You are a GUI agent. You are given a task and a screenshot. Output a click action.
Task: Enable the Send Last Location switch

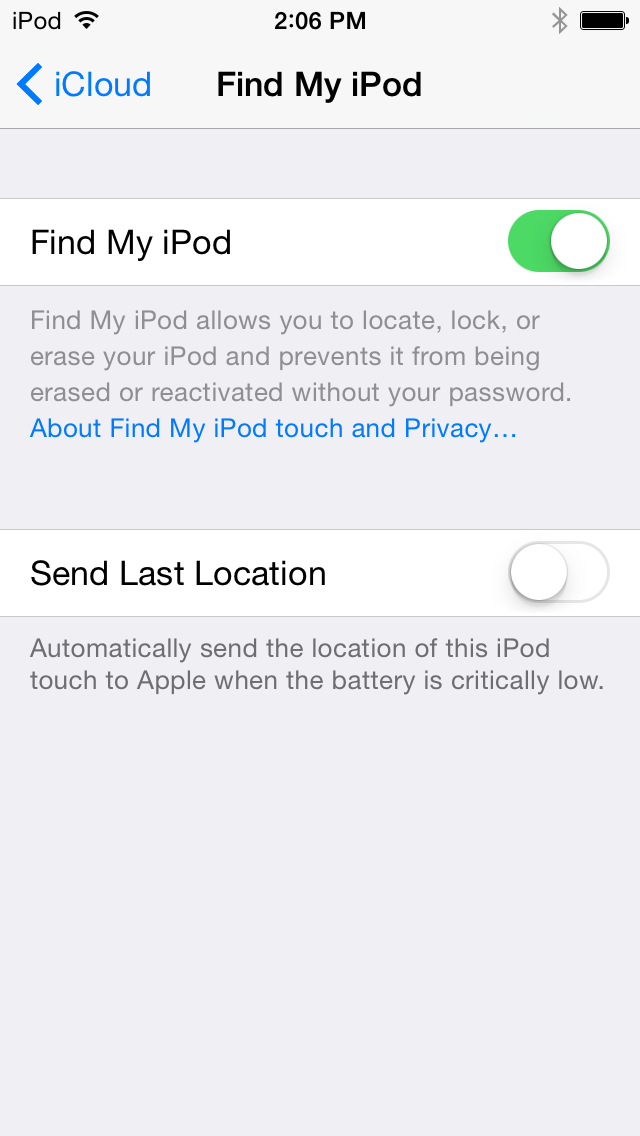(x=558, y=573)
